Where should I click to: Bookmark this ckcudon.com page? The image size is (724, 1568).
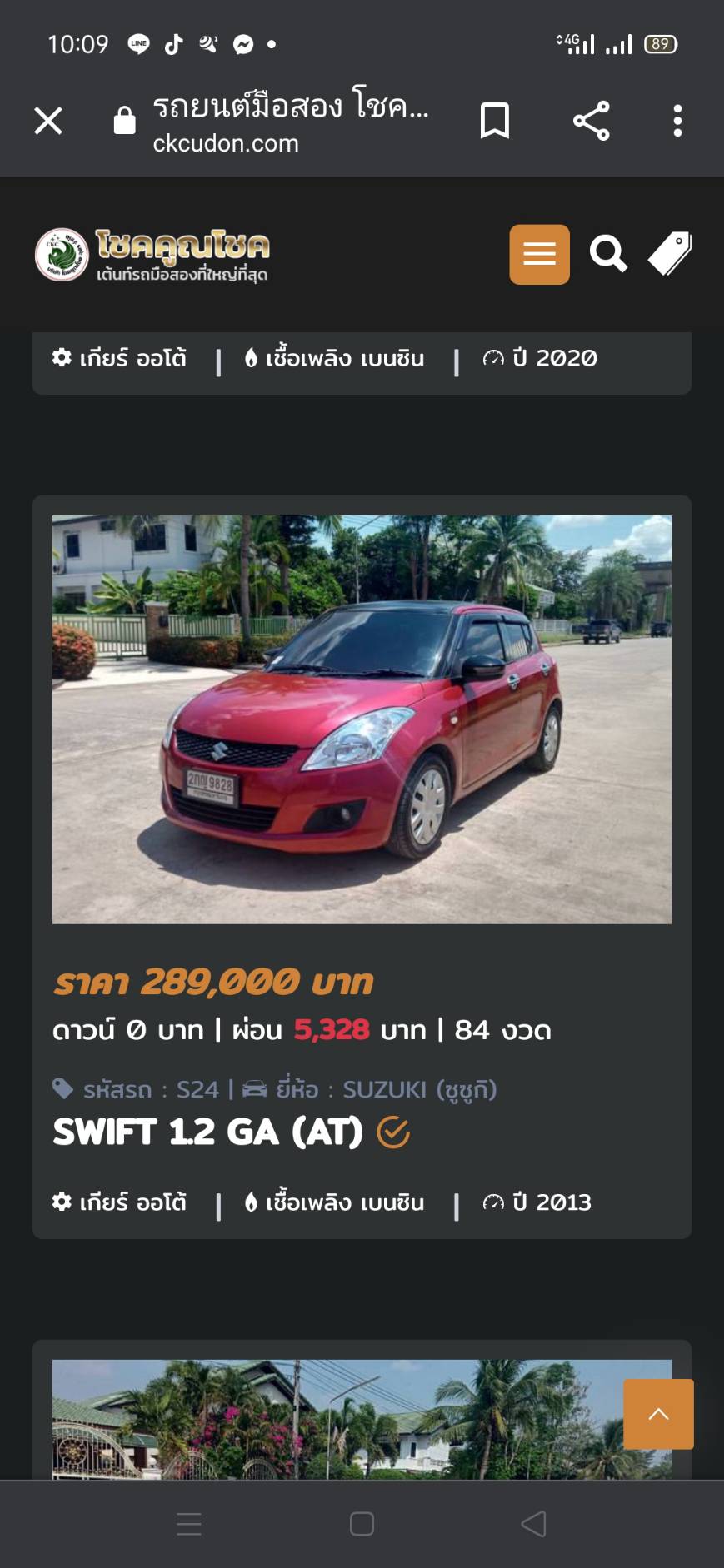[495, 121]
